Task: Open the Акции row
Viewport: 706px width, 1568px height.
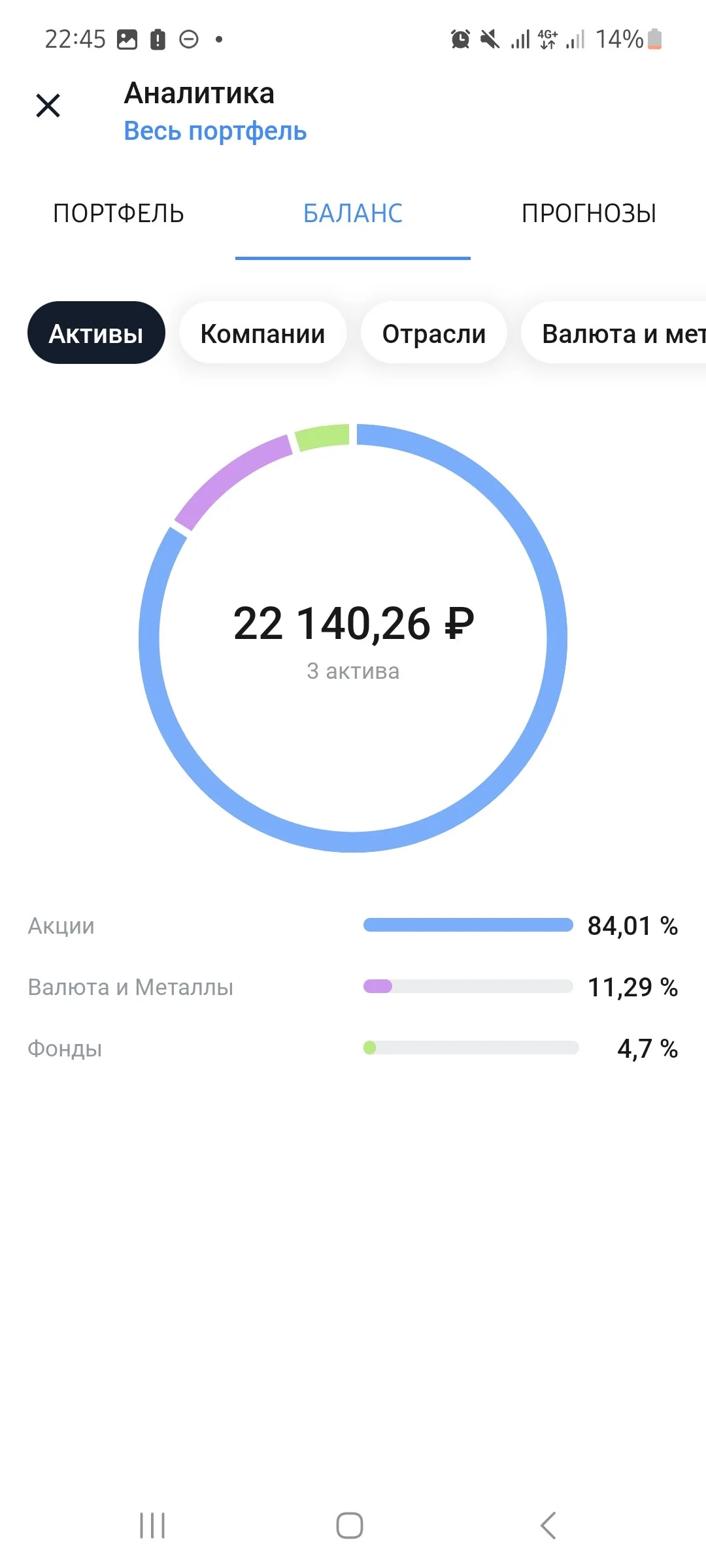Action: tap(353, 926)
